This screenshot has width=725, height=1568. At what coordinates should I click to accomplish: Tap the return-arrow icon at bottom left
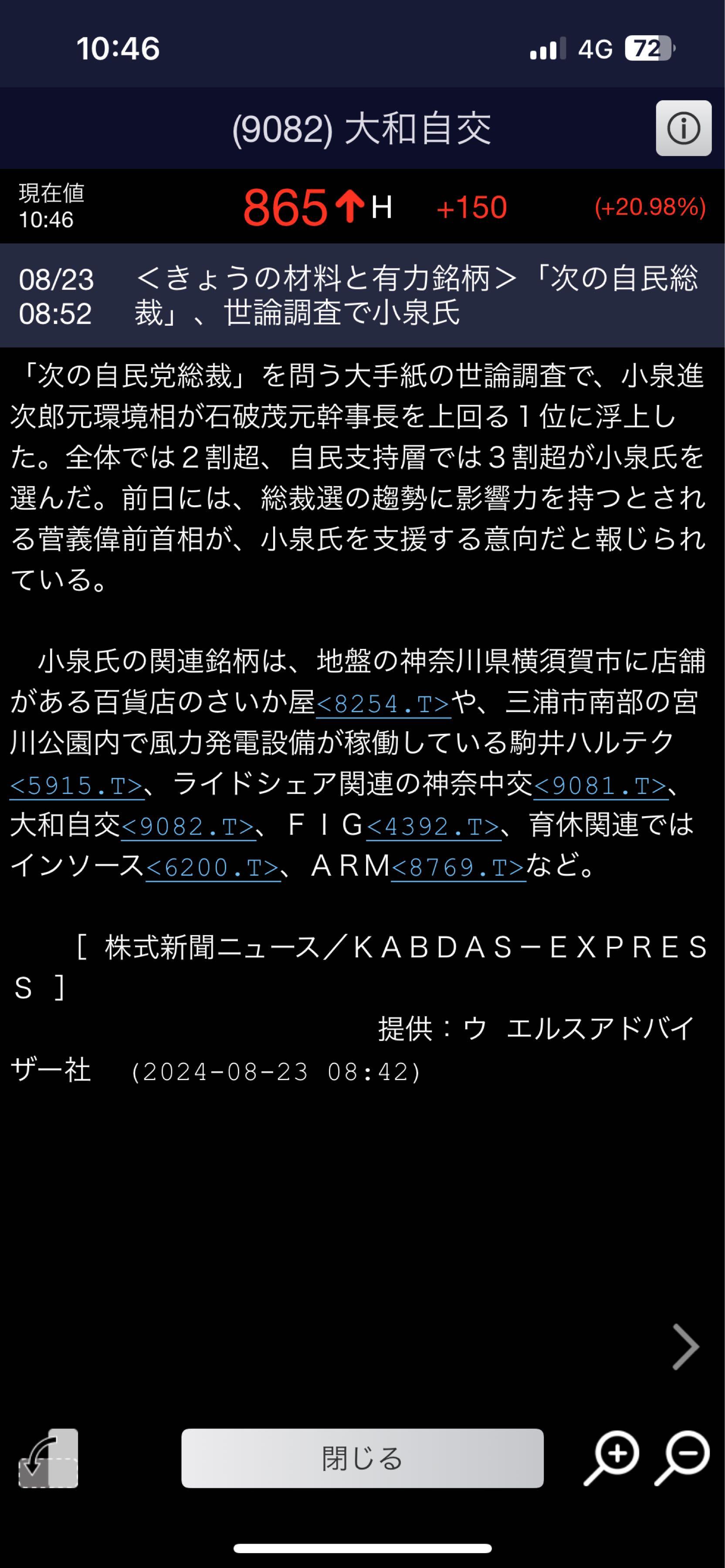click(49, 1458)
